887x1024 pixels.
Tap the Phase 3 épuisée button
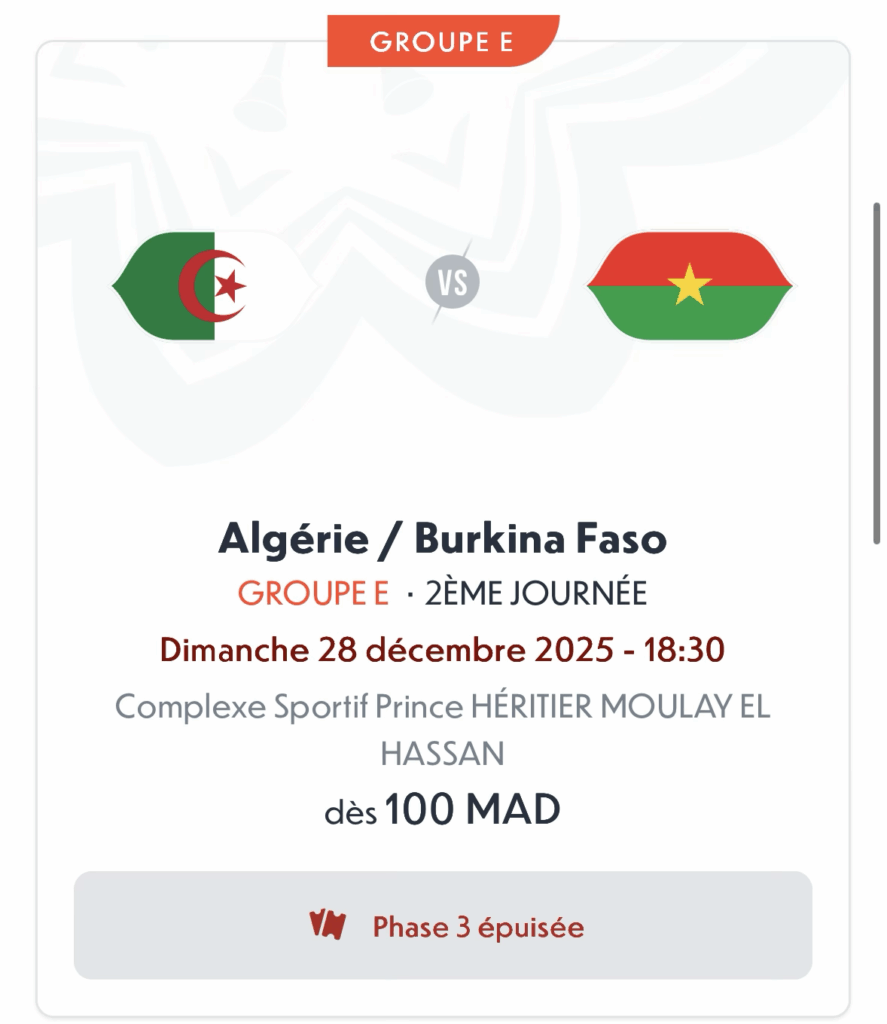442,926
